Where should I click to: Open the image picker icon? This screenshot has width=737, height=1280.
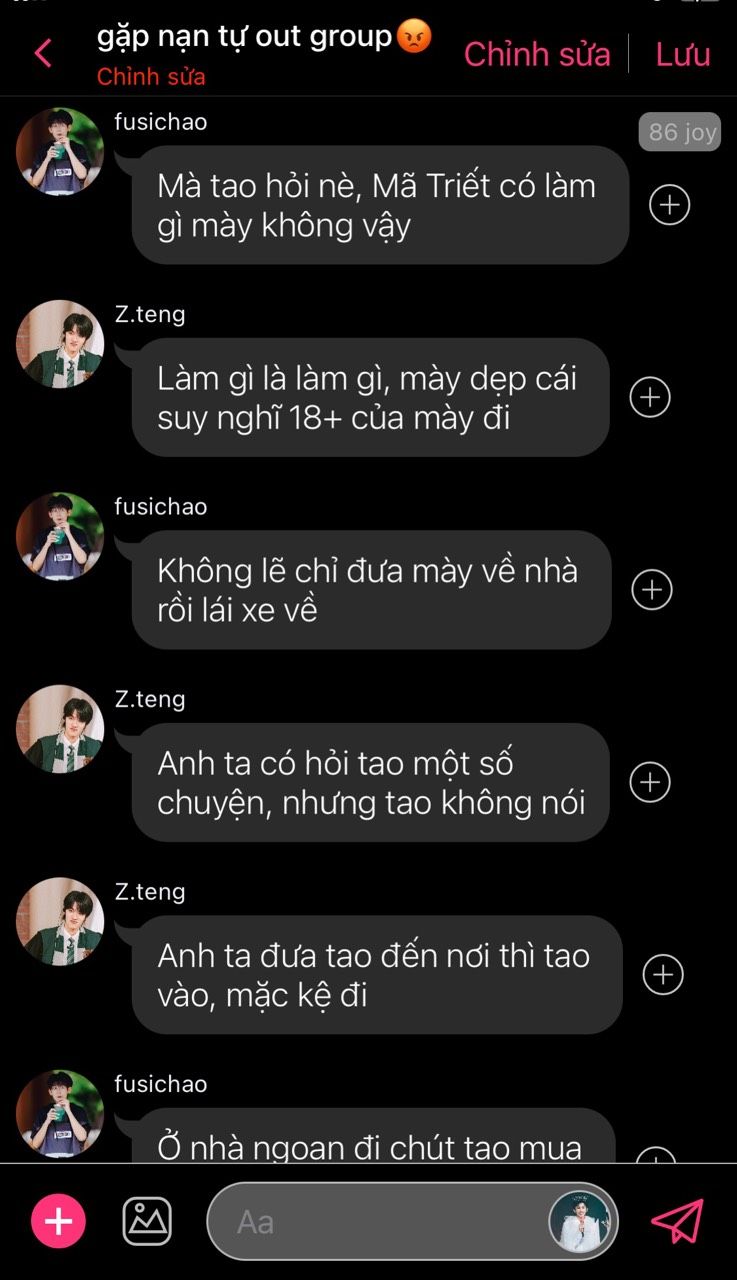coord(147,1221)
